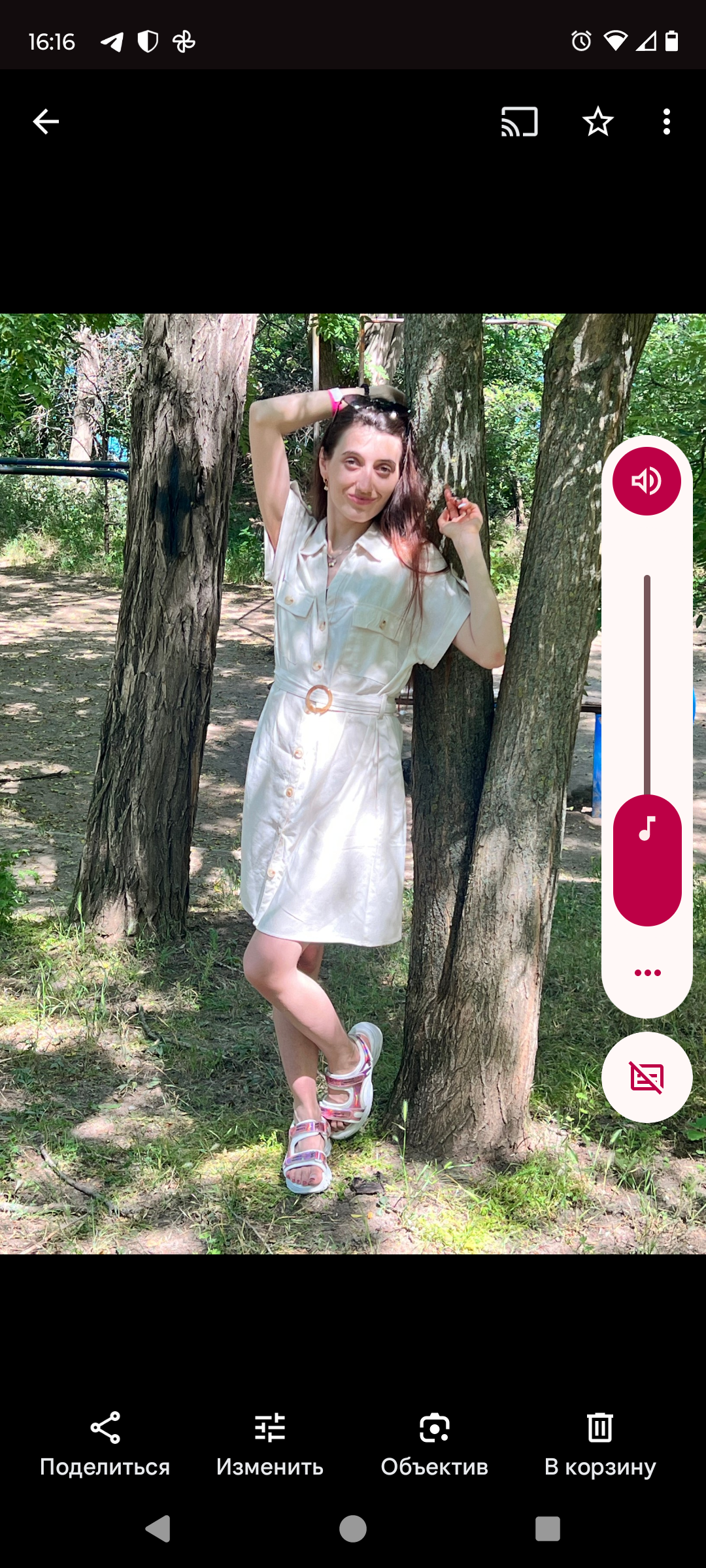Open recent apps via square button
Image resolution: width=706 pixels, height=1568 pixels.
click(547, 1529)
